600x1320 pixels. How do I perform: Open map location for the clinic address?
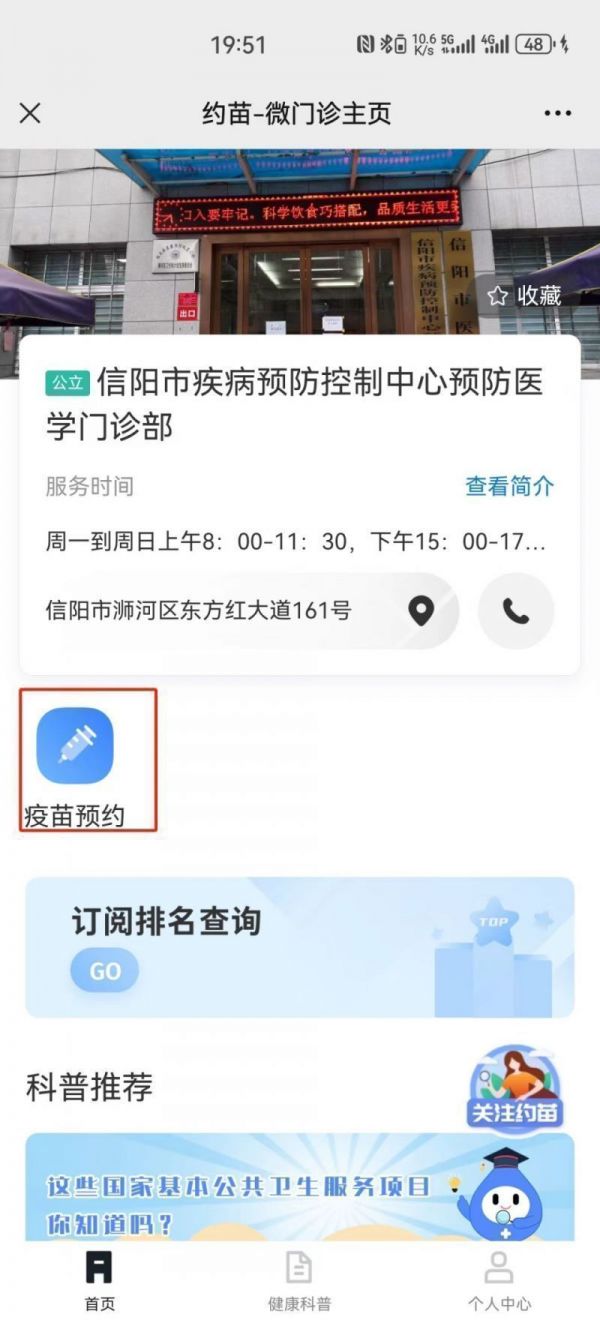[x=422, y=610]
